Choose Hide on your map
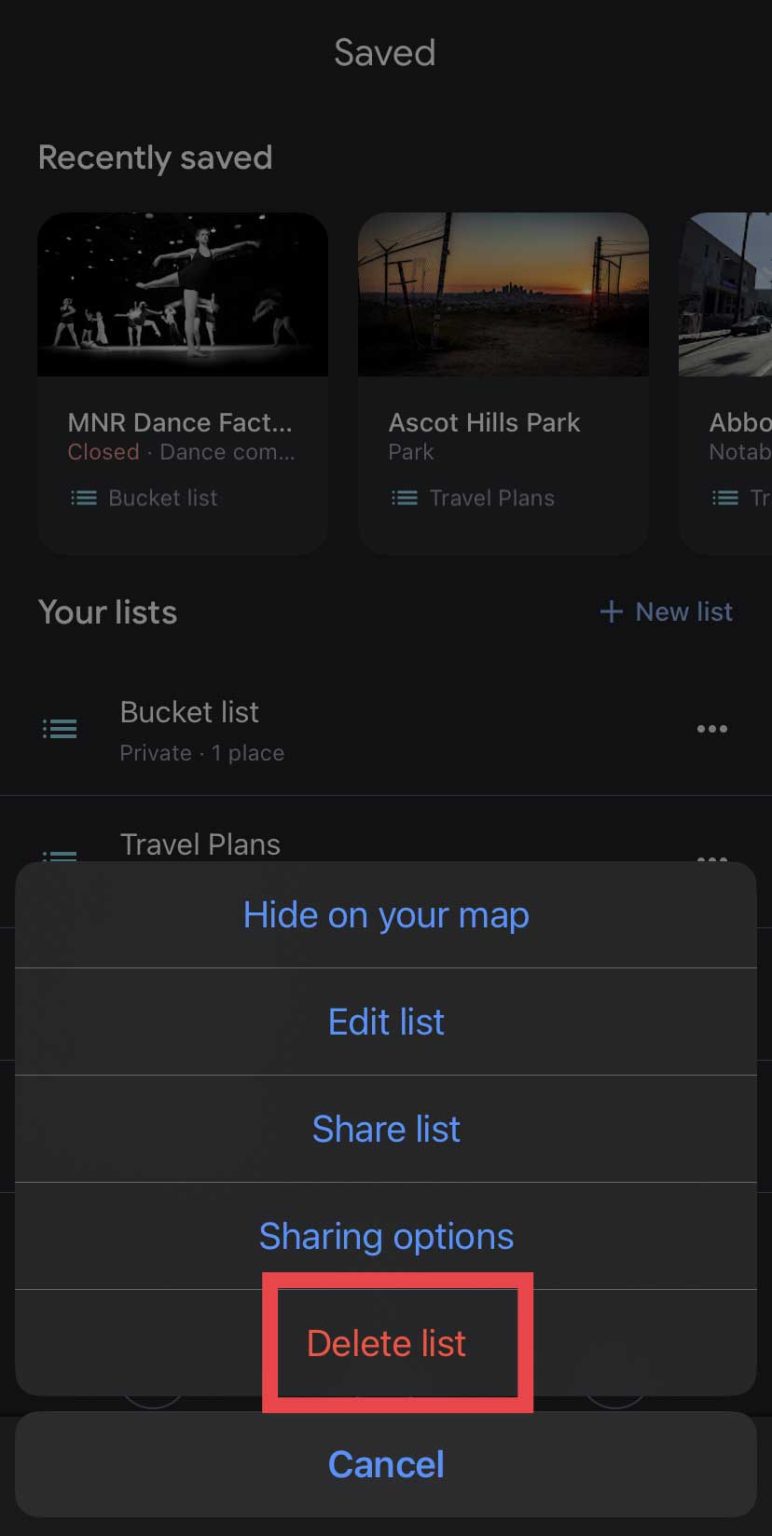 coord(386,914)
